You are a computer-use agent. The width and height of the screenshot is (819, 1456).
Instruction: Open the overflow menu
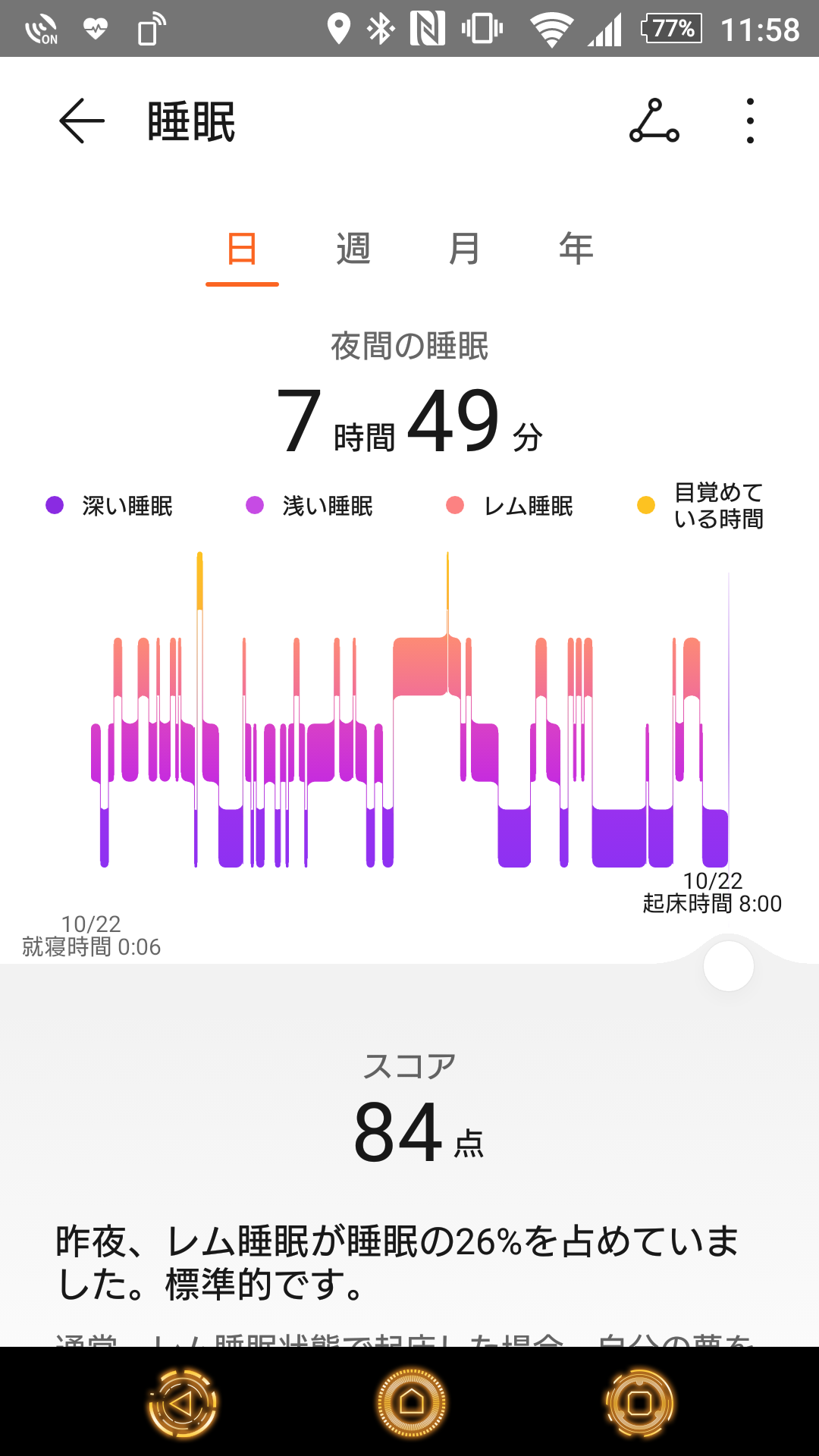point(750,121)
